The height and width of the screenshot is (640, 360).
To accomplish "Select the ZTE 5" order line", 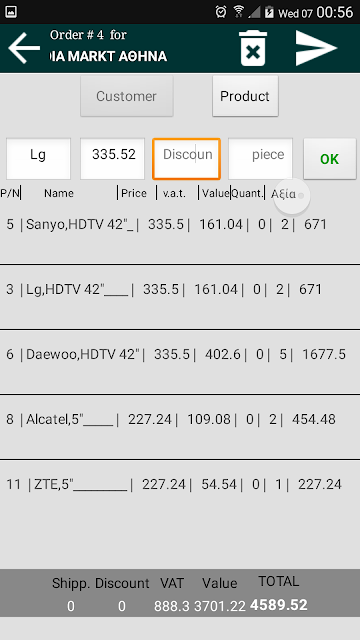I will pyautogui.click(x=180, y=492).
